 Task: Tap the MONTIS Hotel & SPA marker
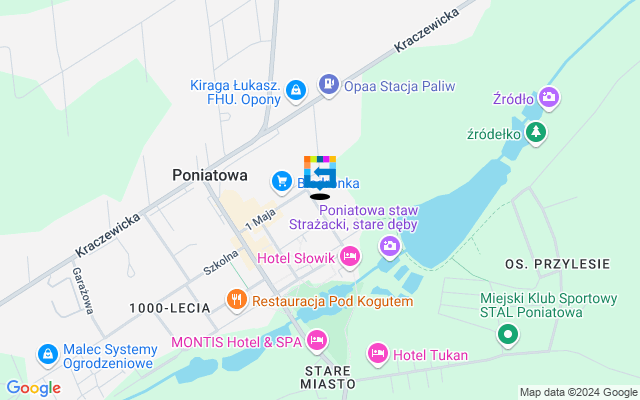pos(317,342)
